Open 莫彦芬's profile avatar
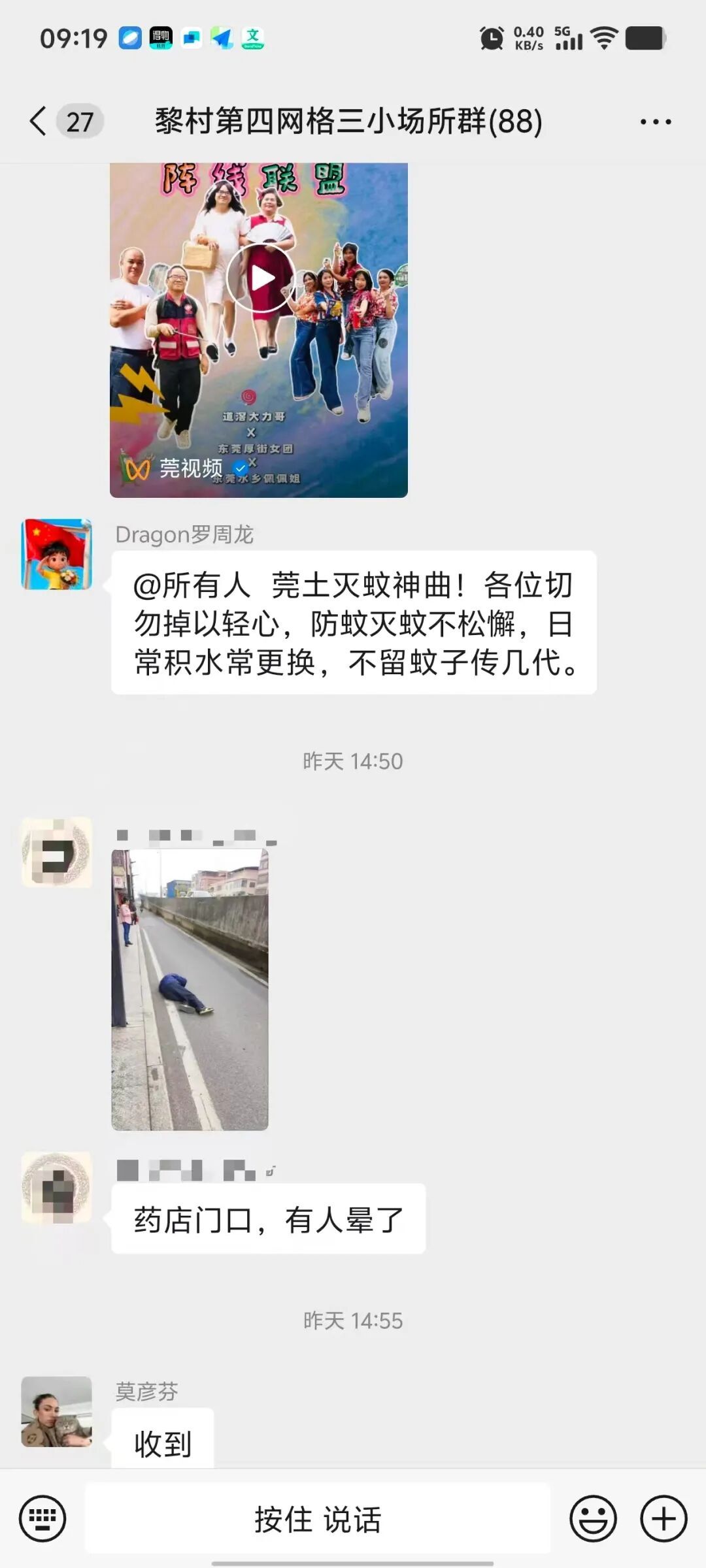Image resolution: width=706 pixels, height=1568 pixels. 57,1411
